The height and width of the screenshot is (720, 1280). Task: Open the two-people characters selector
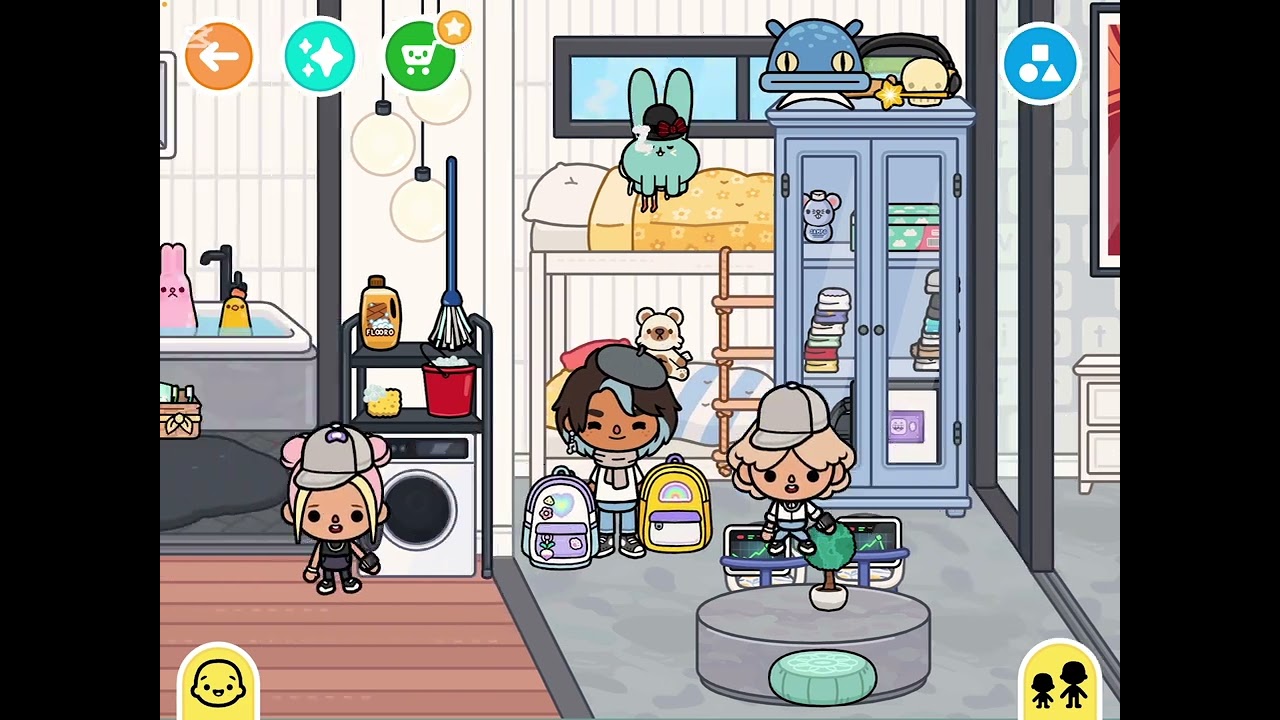pyautogui.click(x=1059, y=684)
